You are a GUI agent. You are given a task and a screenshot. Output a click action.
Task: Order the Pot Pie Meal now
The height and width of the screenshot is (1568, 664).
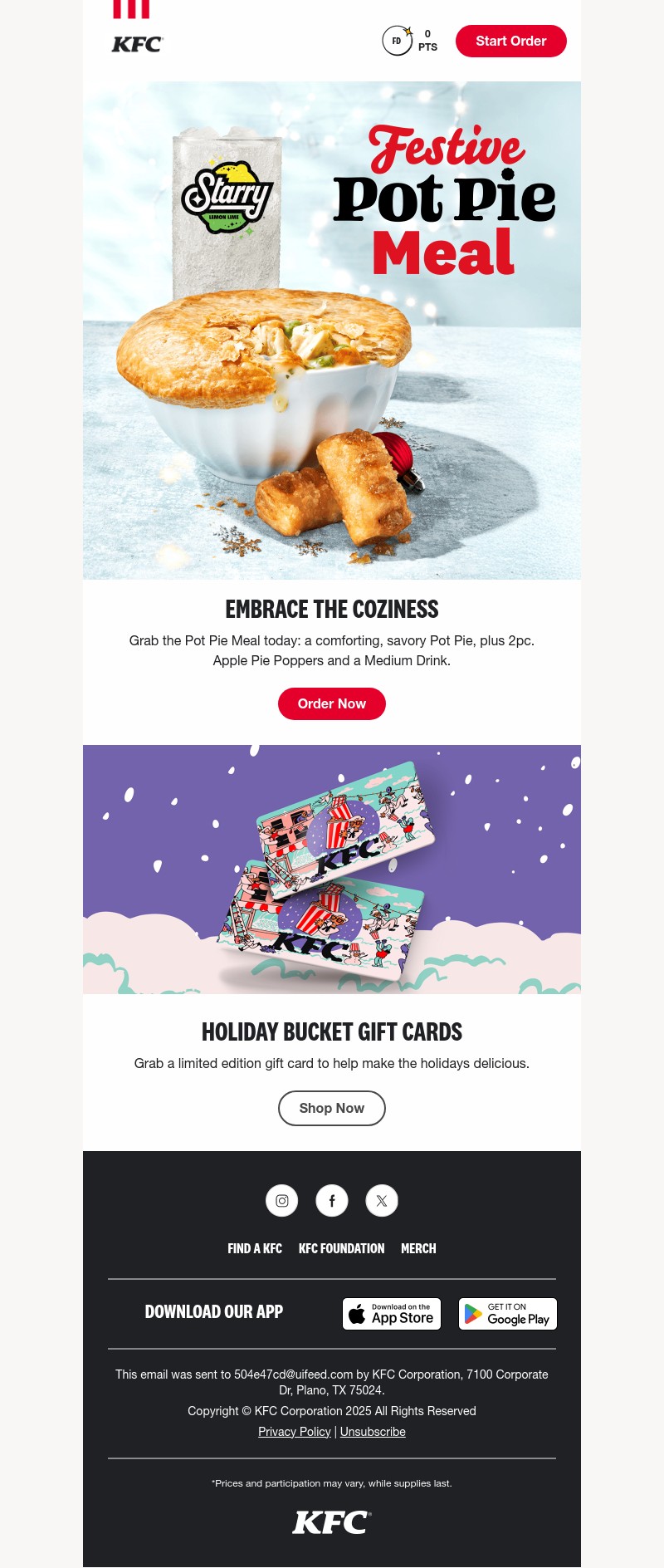(332, 703)
